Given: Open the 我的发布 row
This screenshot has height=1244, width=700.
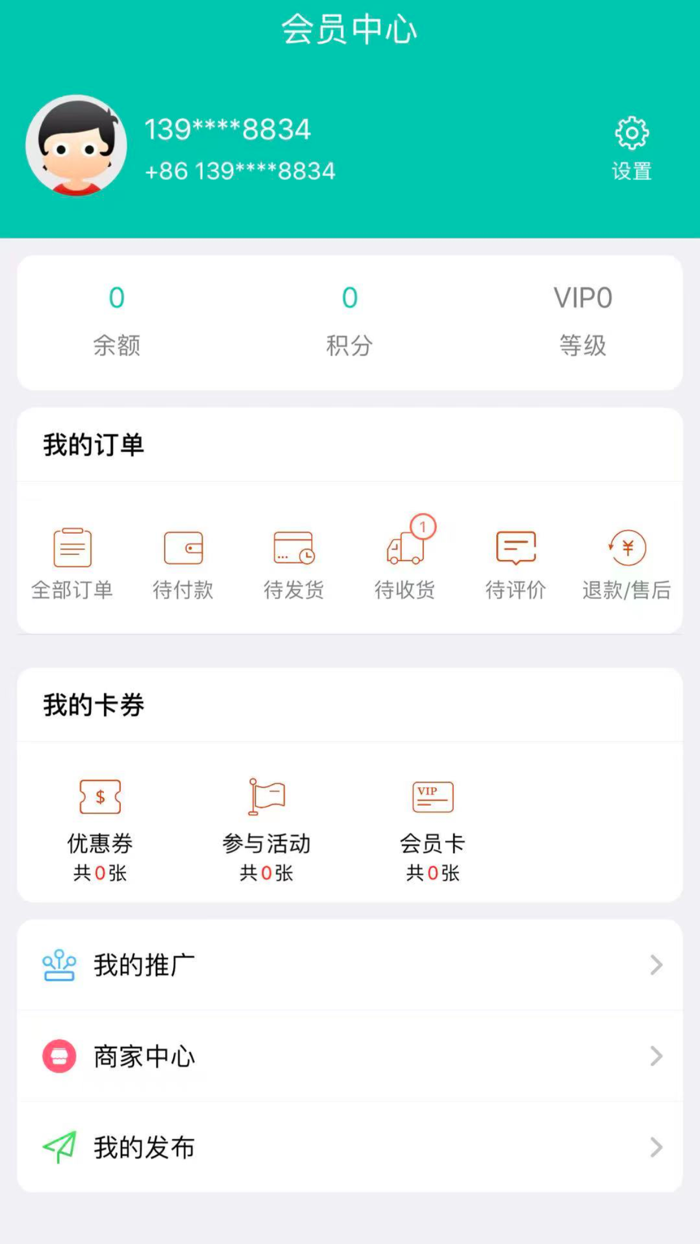Looking at the screenshot, I should click(x=350, y=1147).
